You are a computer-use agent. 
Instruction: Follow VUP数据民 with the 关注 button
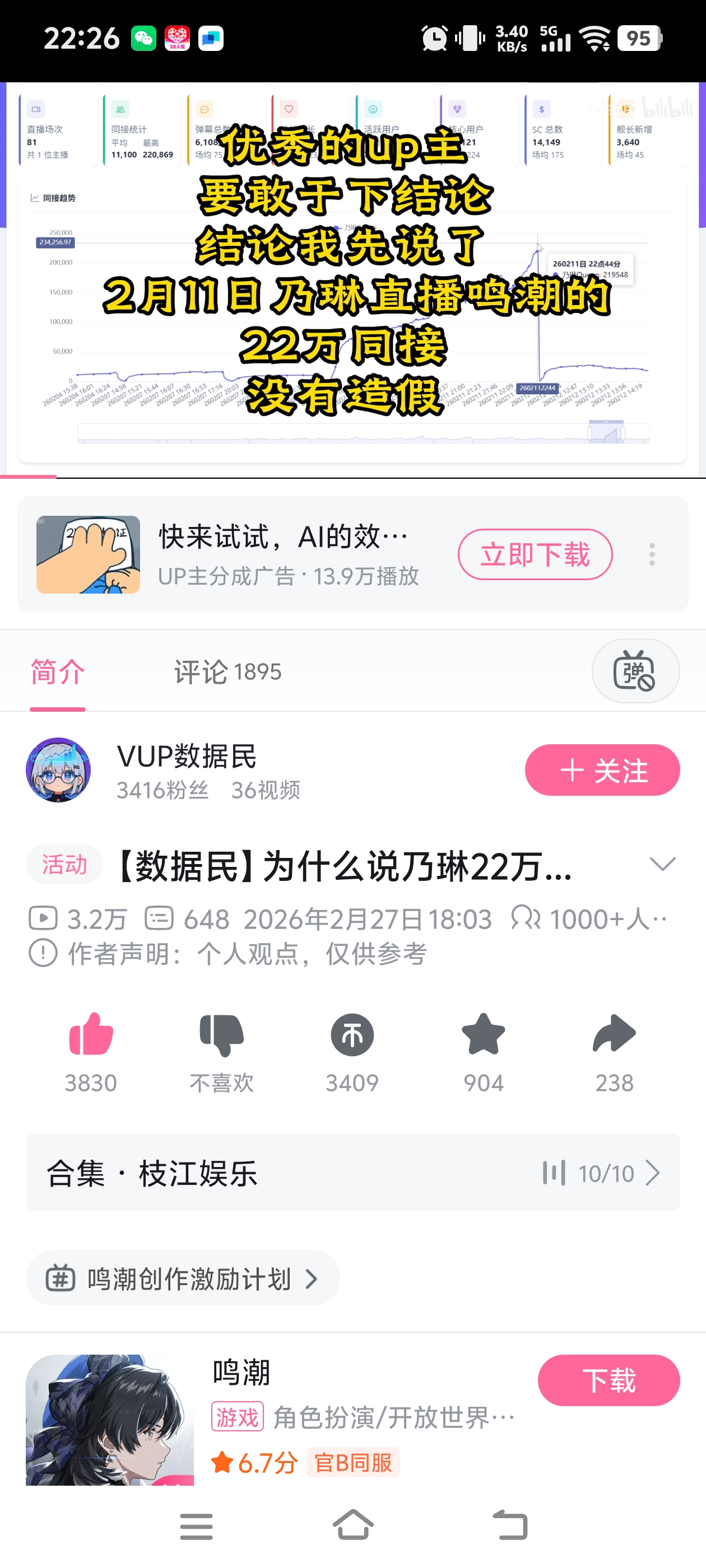click(x=602, y=770)
